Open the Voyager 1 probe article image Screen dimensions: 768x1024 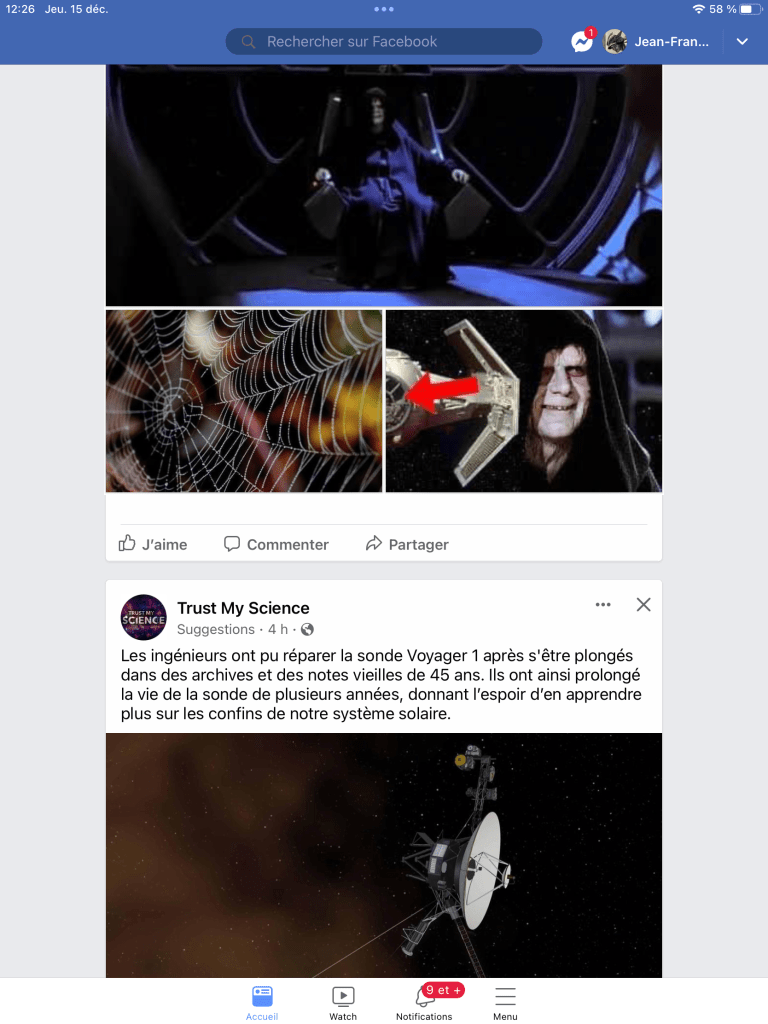(384, 855)
